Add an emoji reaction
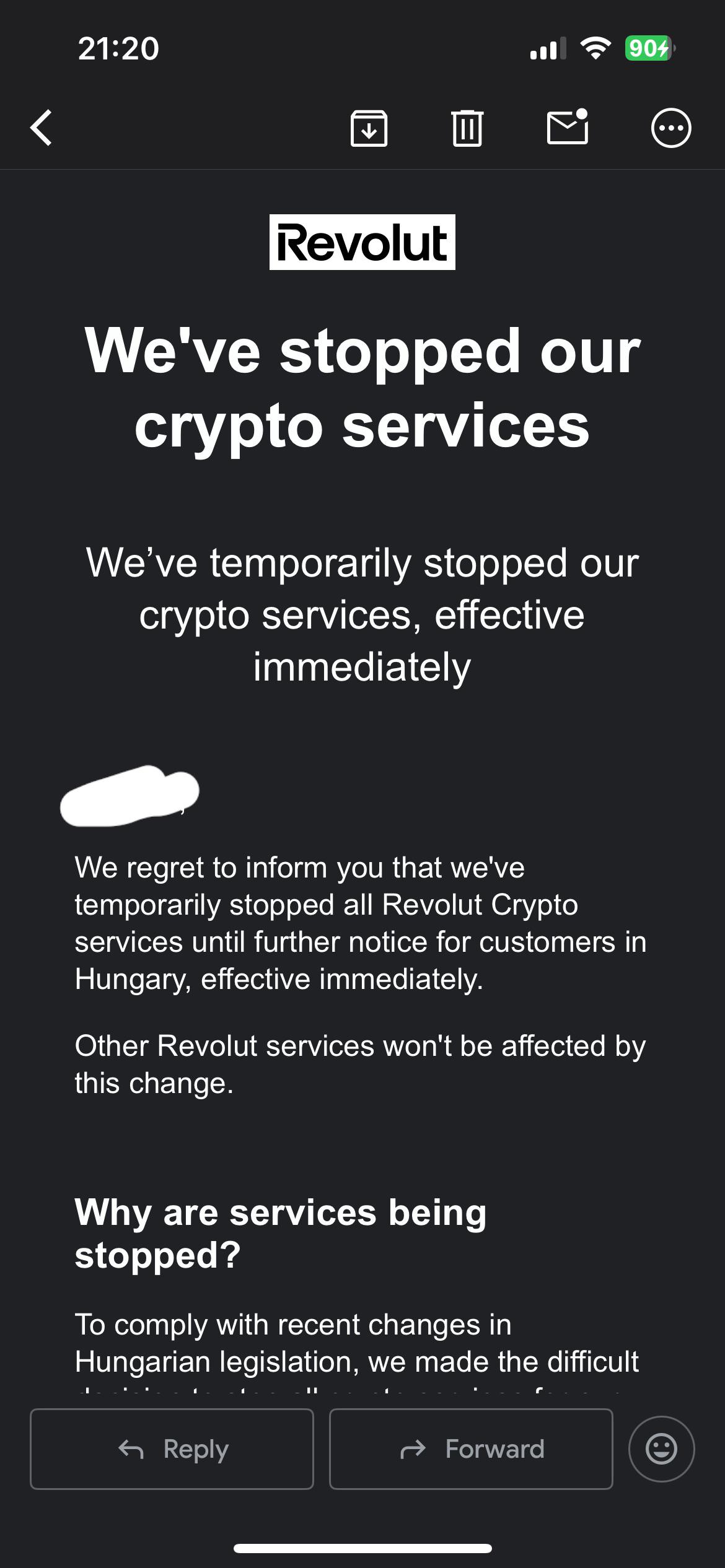The image size is (725, 1568). pyautogui.click(x=661, y=1448)
